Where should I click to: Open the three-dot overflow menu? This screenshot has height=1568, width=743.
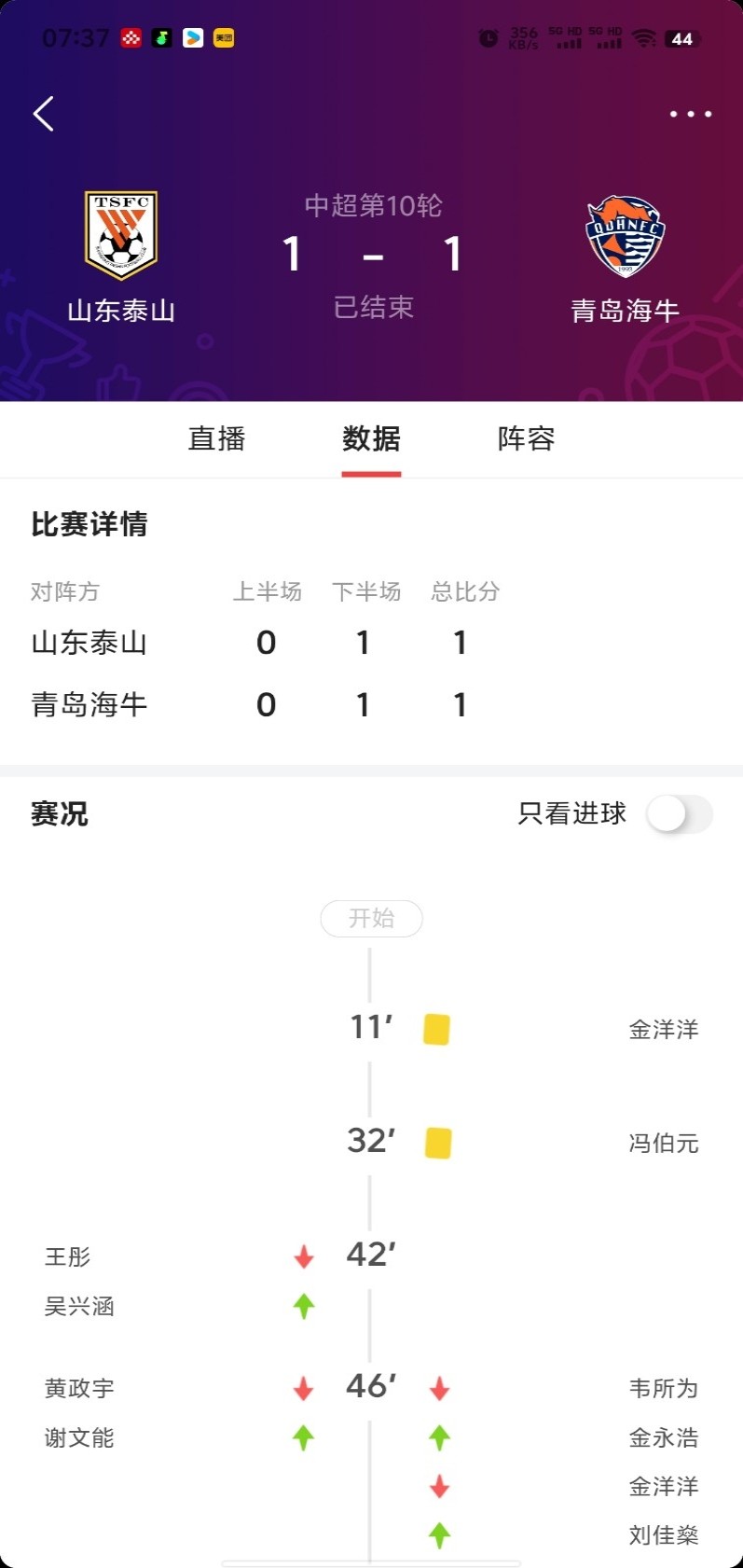[x=691, y=114]
